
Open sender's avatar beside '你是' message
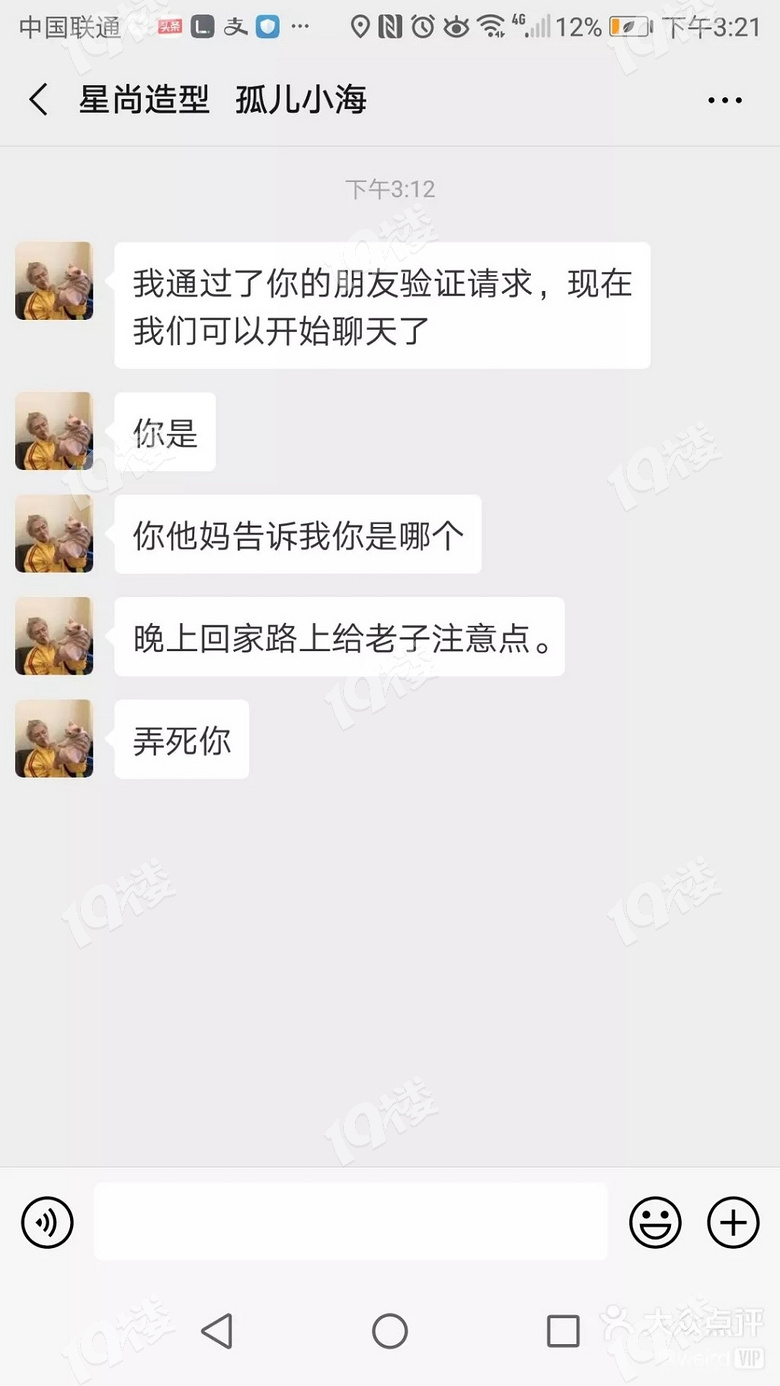tap(54, 431)
